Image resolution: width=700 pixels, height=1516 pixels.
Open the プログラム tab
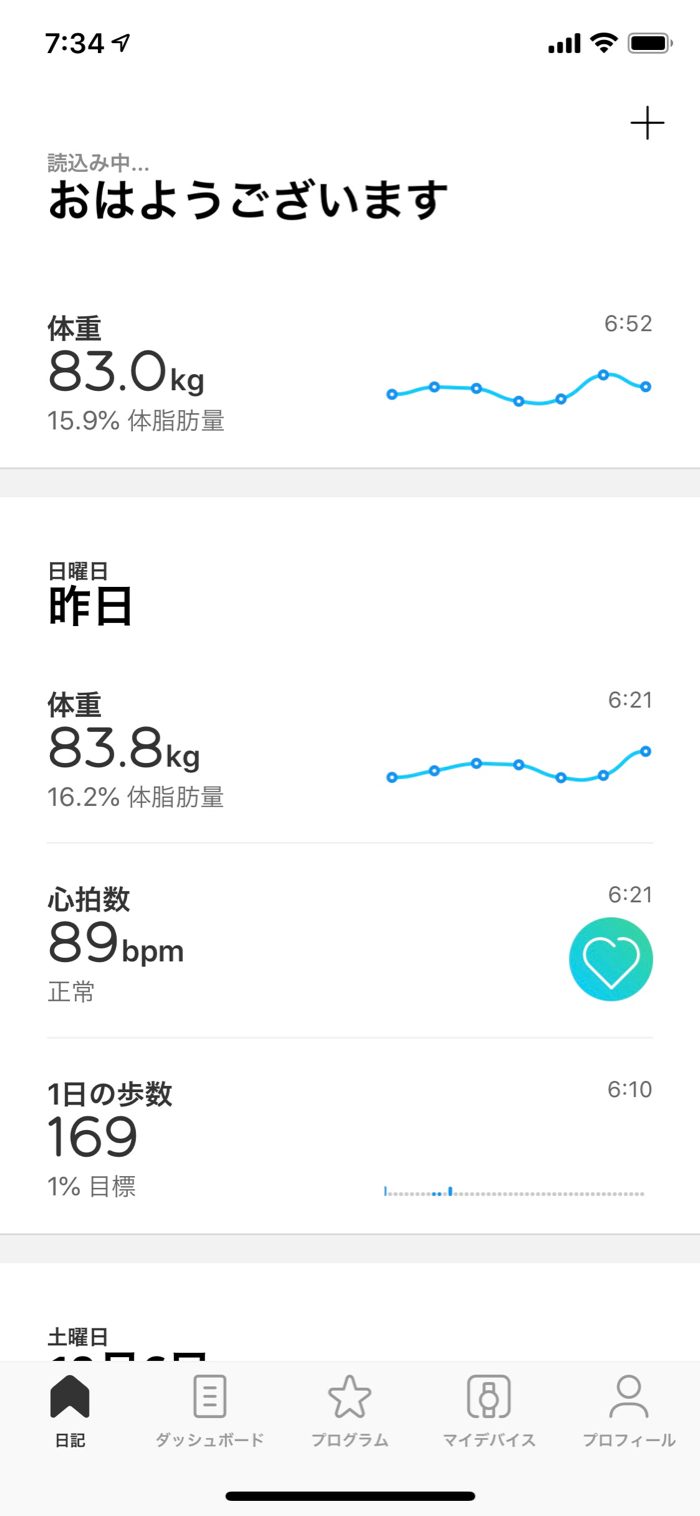[x=349, y=1412]
